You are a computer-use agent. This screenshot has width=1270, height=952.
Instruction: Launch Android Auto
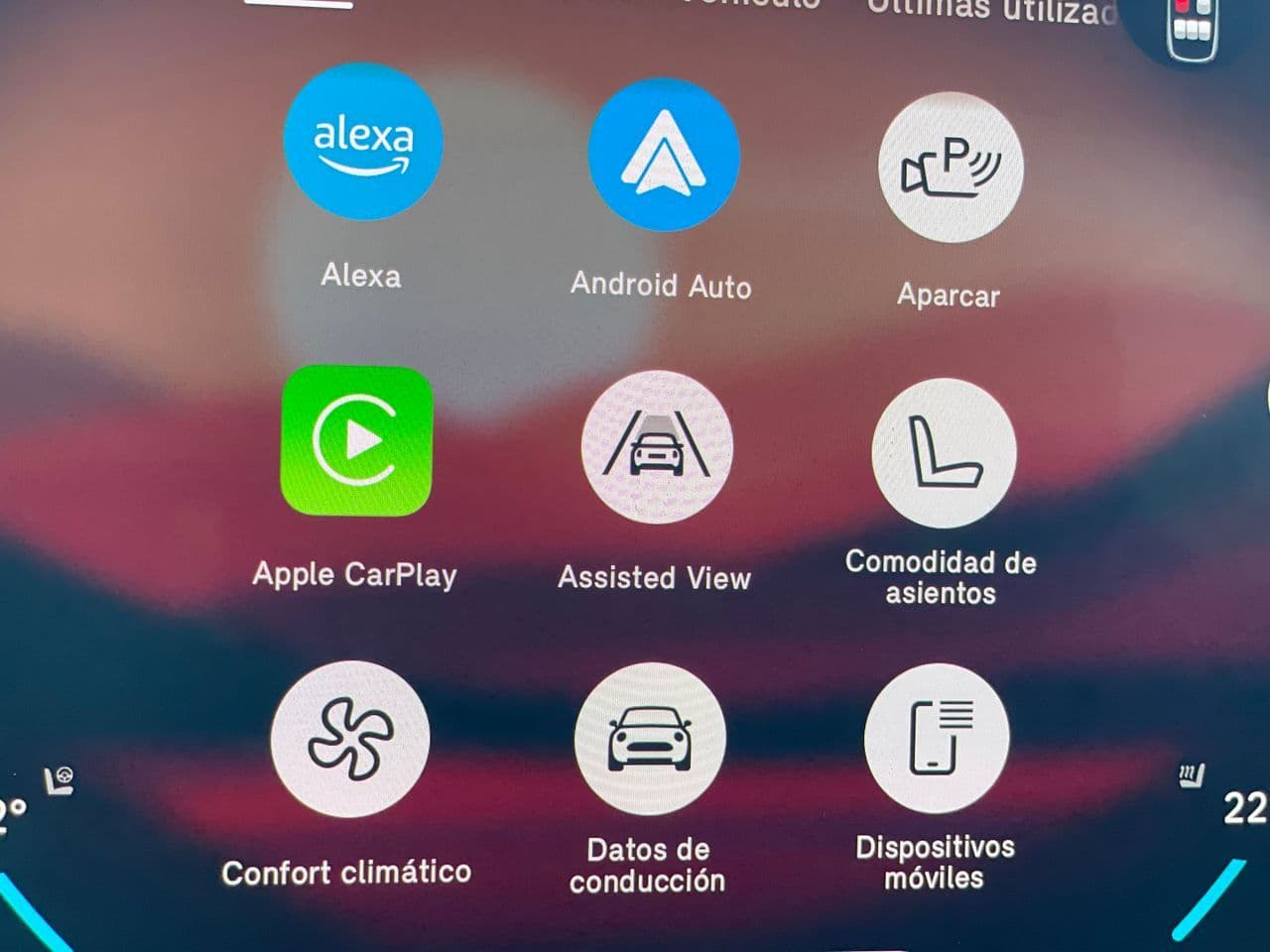(x=663, y=157)
